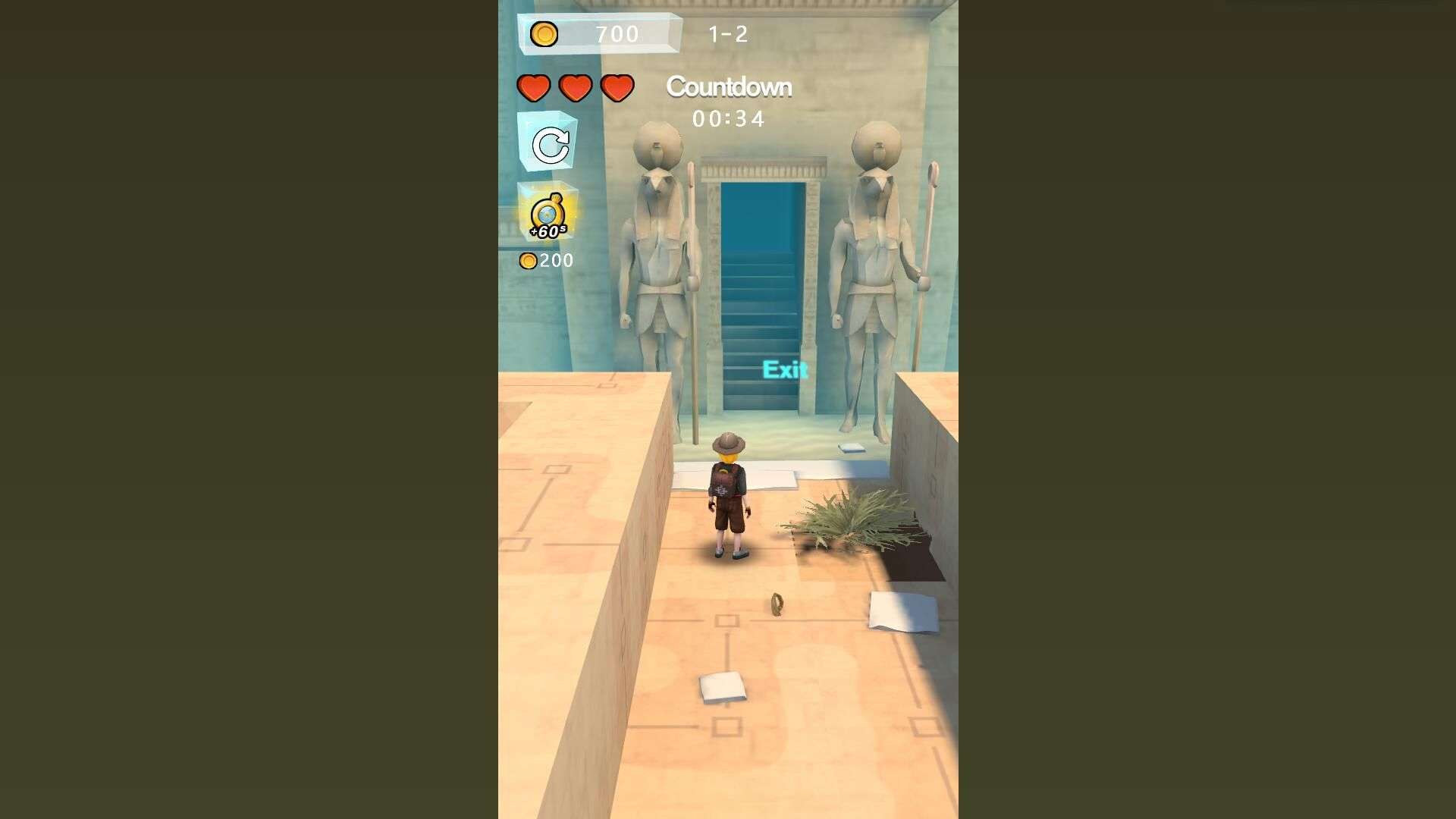This screenshot has width=1456, height=819.
Task: Buy the +60s extra time booster
Action: [x=548, y=215]
